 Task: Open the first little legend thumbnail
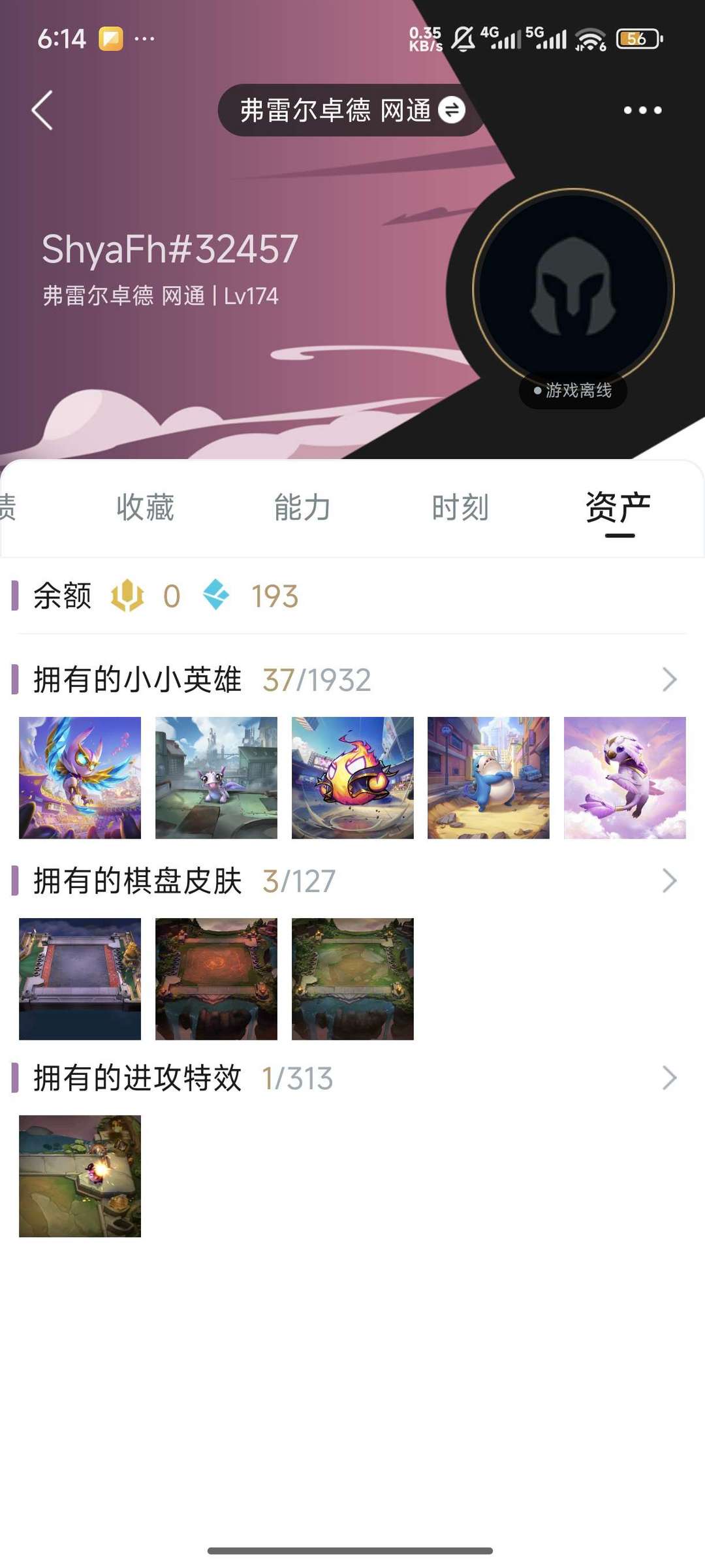(80, 777)
